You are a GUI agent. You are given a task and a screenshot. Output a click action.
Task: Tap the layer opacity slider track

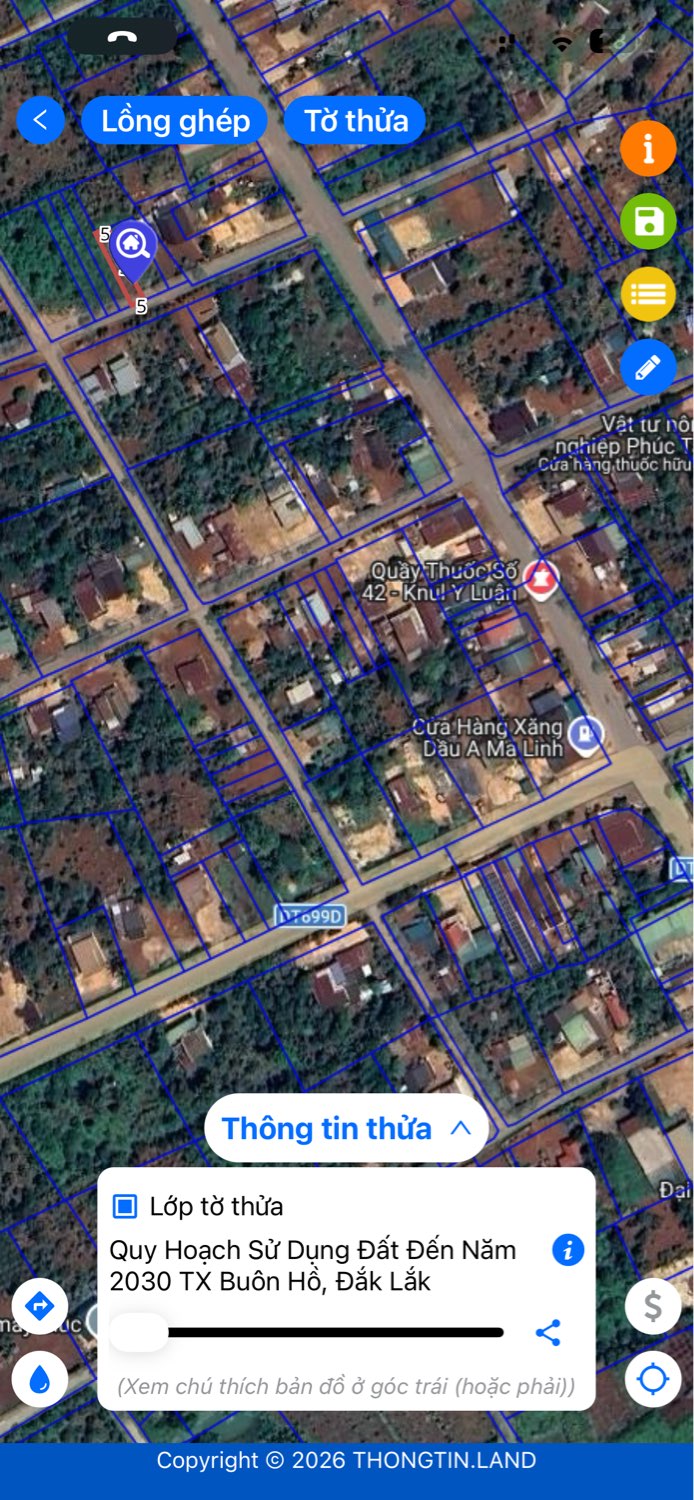pos(307,1332)
